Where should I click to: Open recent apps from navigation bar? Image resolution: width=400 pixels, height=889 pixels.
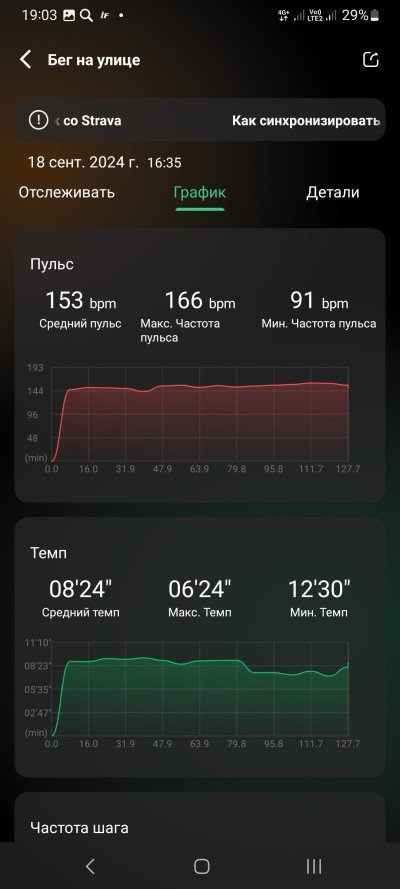pos(313,866)
